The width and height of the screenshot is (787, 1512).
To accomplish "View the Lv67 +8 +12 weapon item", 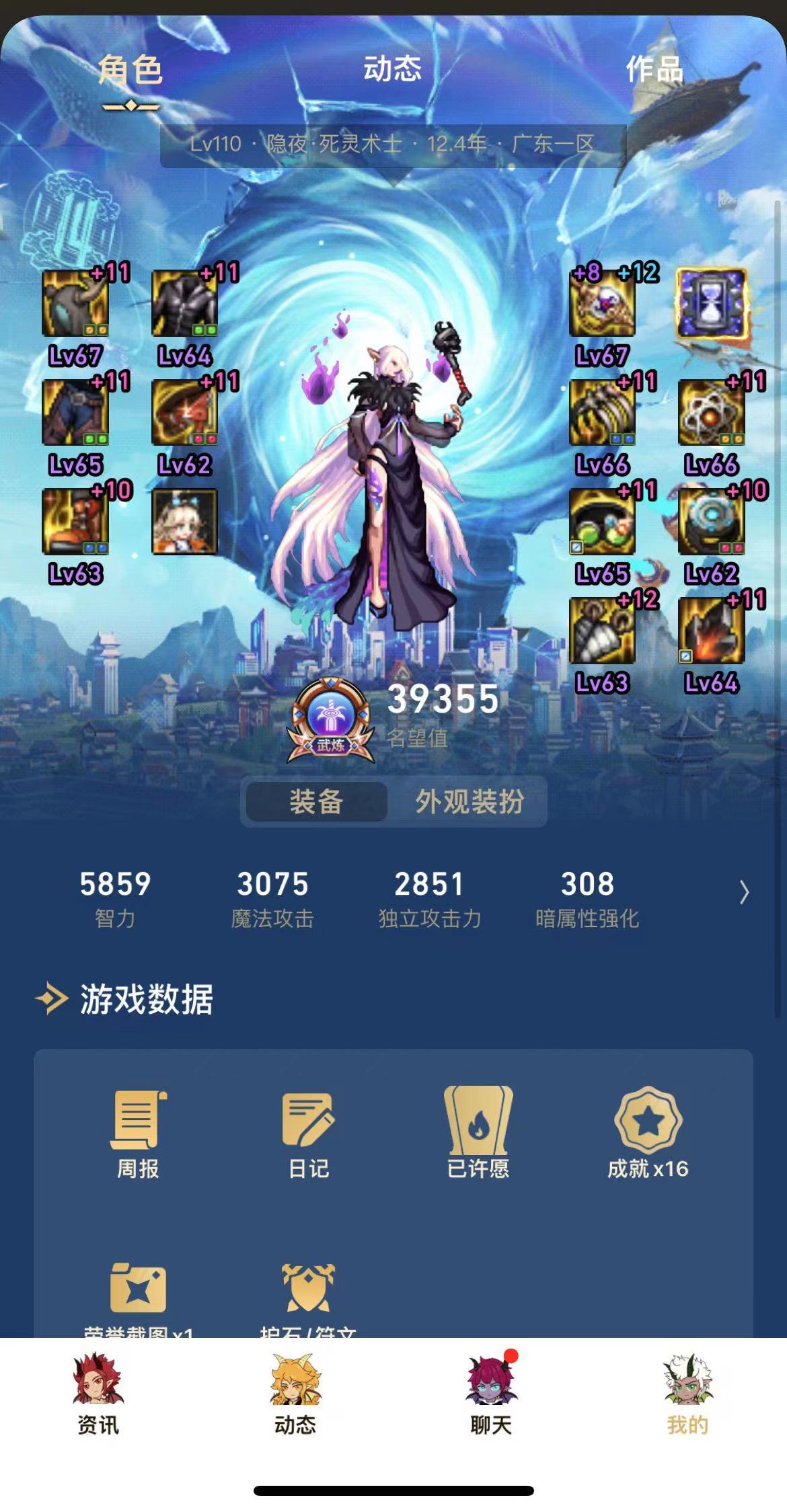I will click(602, 304).
